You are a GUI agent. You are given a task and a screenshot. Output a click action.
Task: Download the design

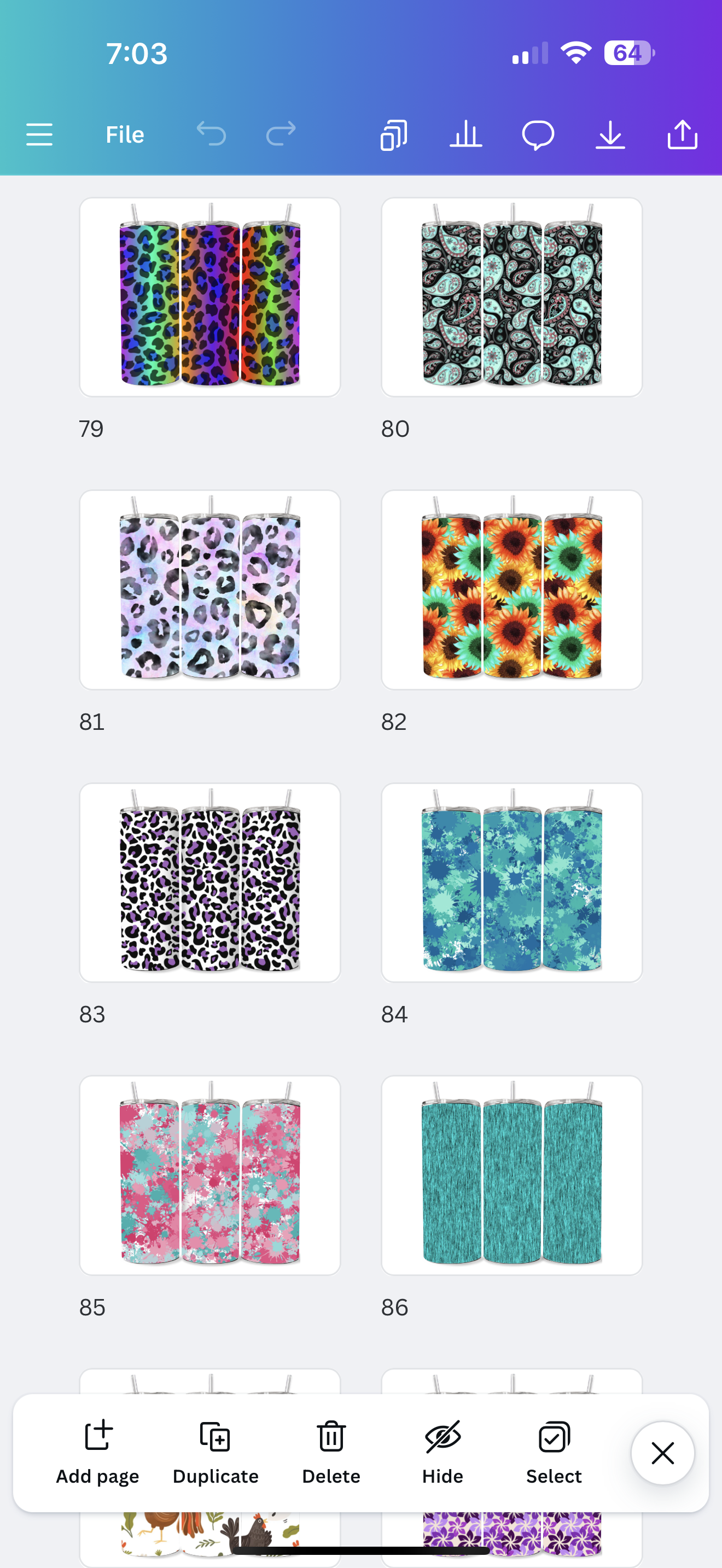pos(610,134)
